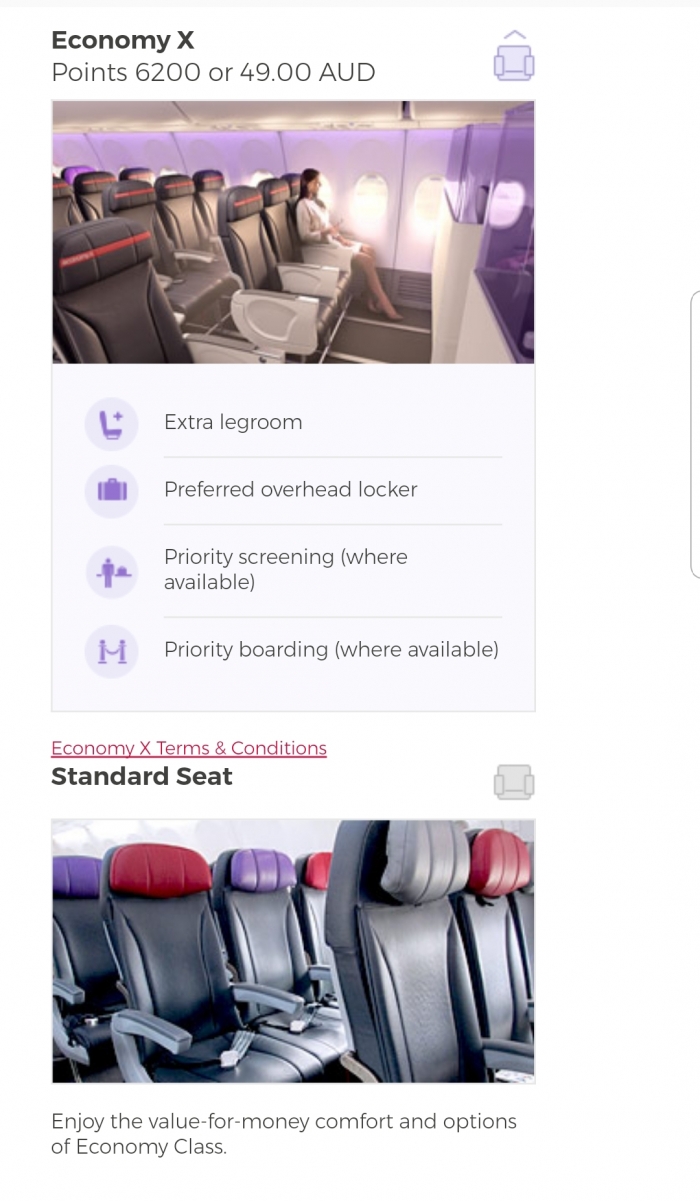Viewport: 700px width, 1201px height.
Task: Collapse the Economy X seat section
Action: [514, 56]
